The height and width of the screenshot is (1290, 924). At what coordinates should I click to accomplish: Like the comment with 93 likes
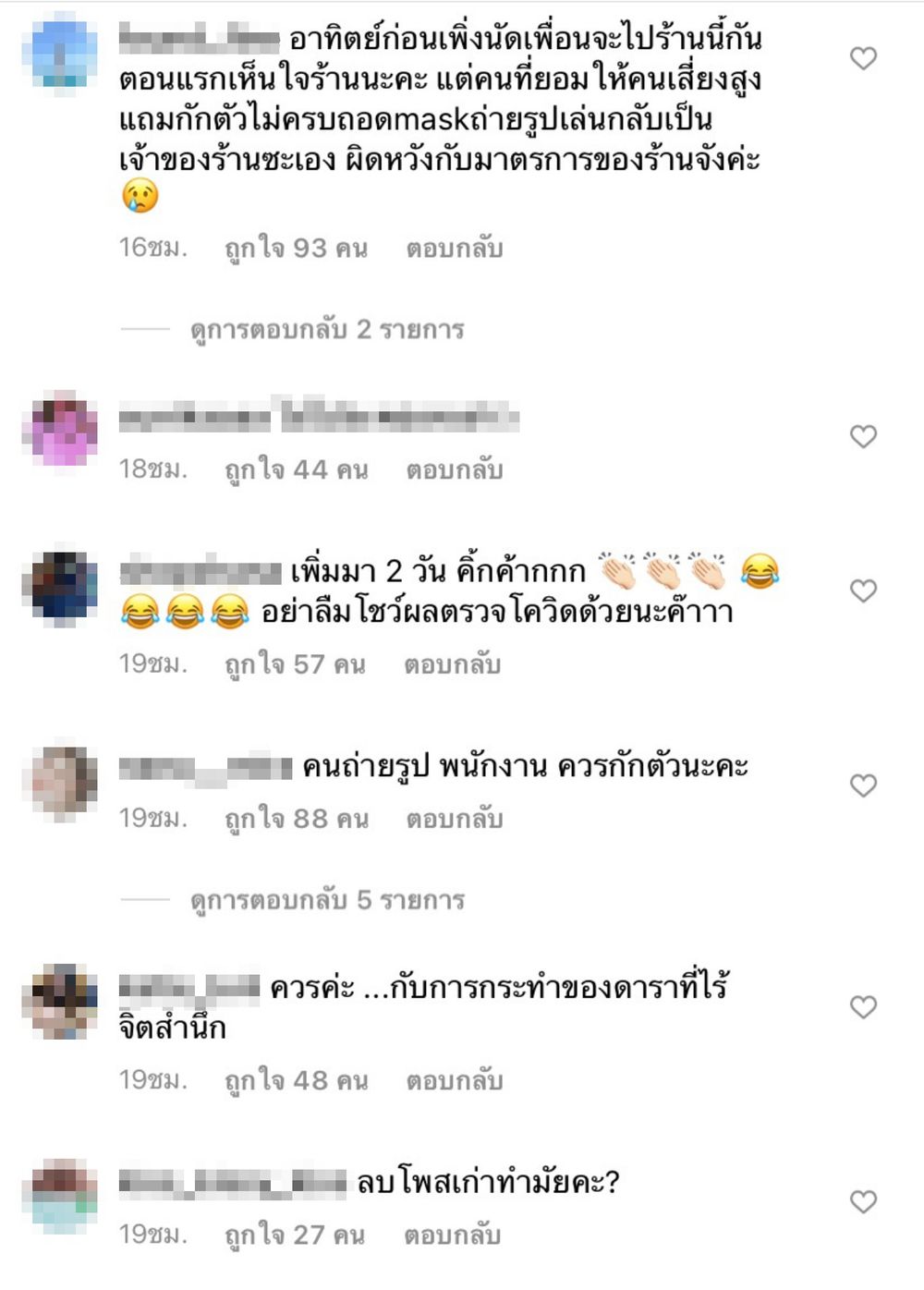[863, 59]
